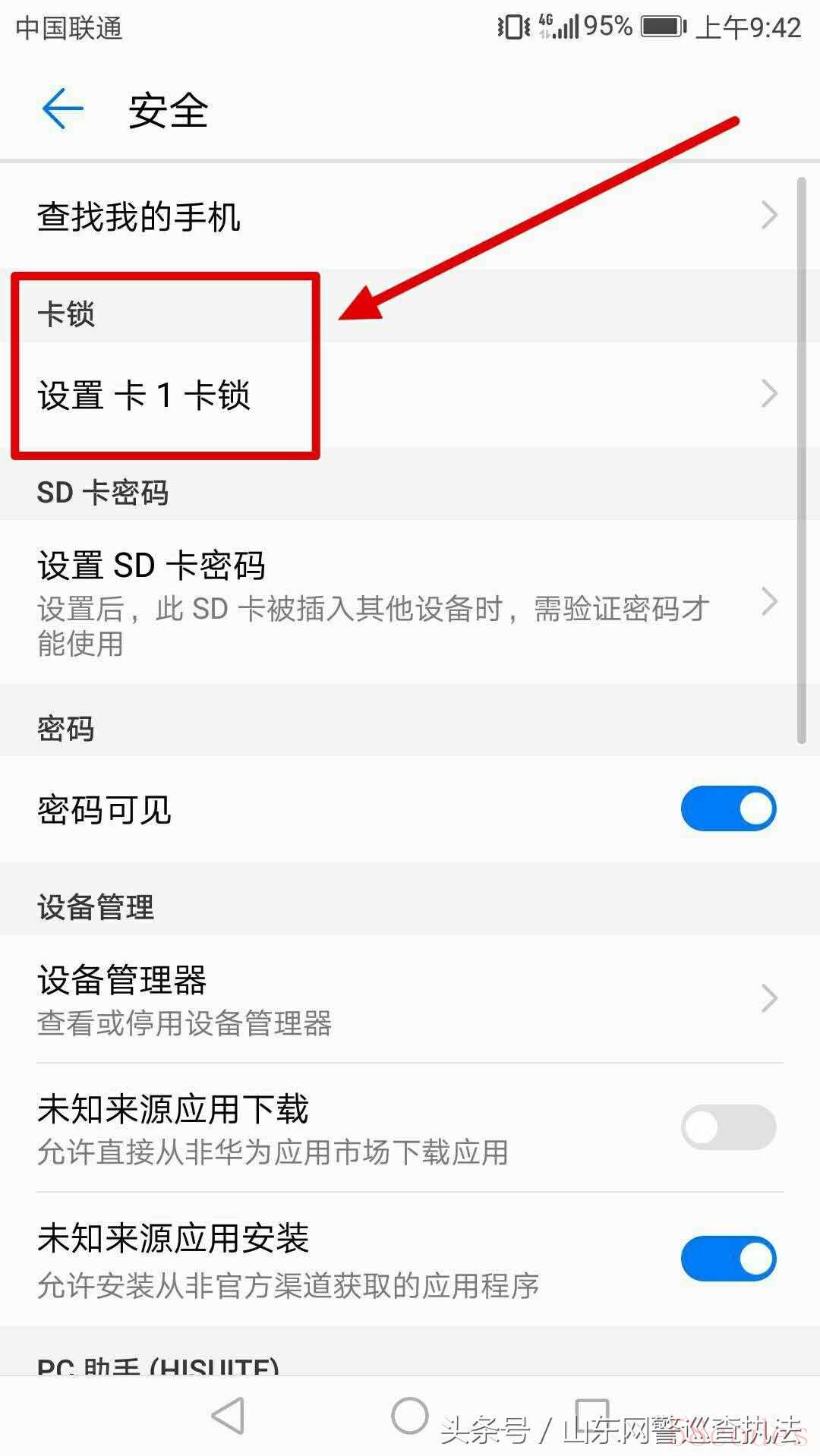This screenshot has width=820, height=1456.
Task: Open 设备管理器
Action: pyautogui.click(x=410, y=998)
